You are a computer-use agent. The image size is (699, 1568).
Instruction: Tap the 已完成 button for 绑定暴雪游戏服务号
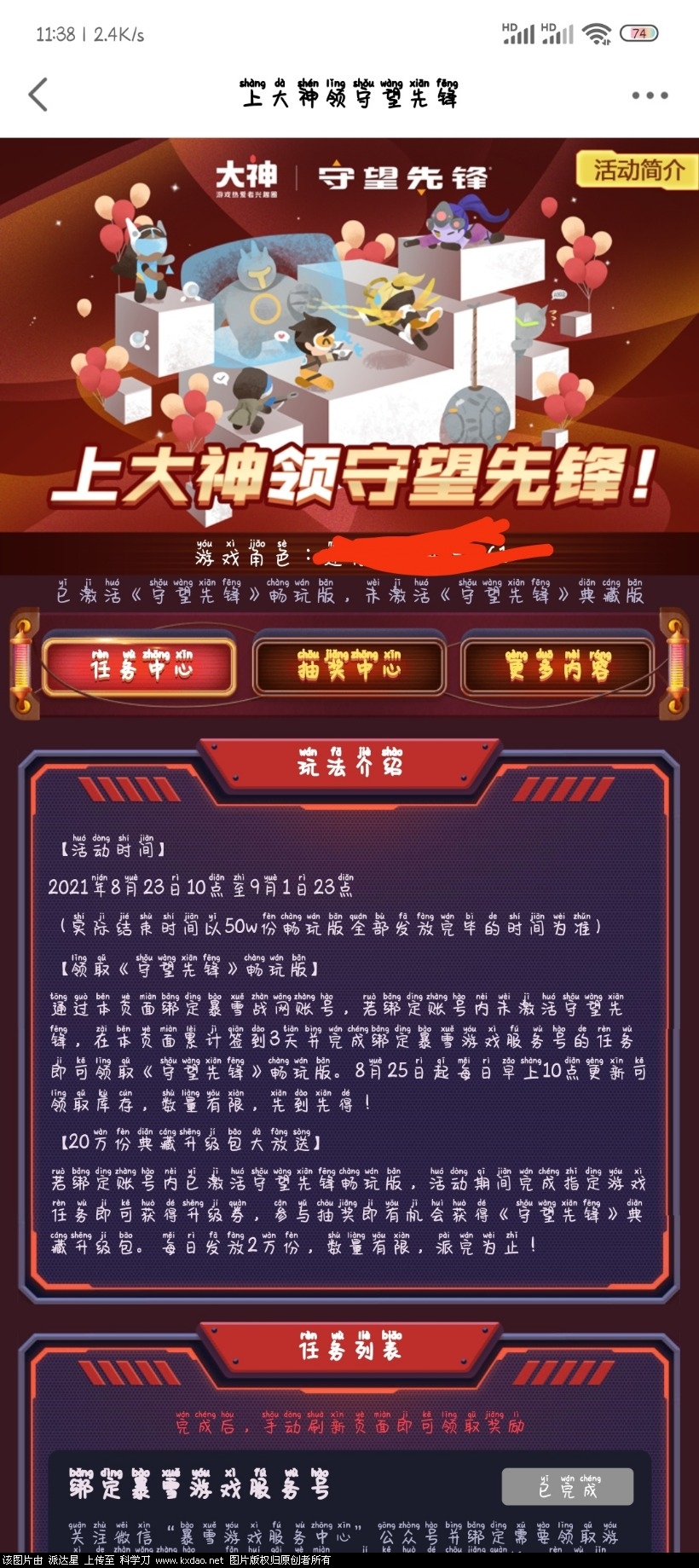pyautogui.click(x=568, y=1486)
